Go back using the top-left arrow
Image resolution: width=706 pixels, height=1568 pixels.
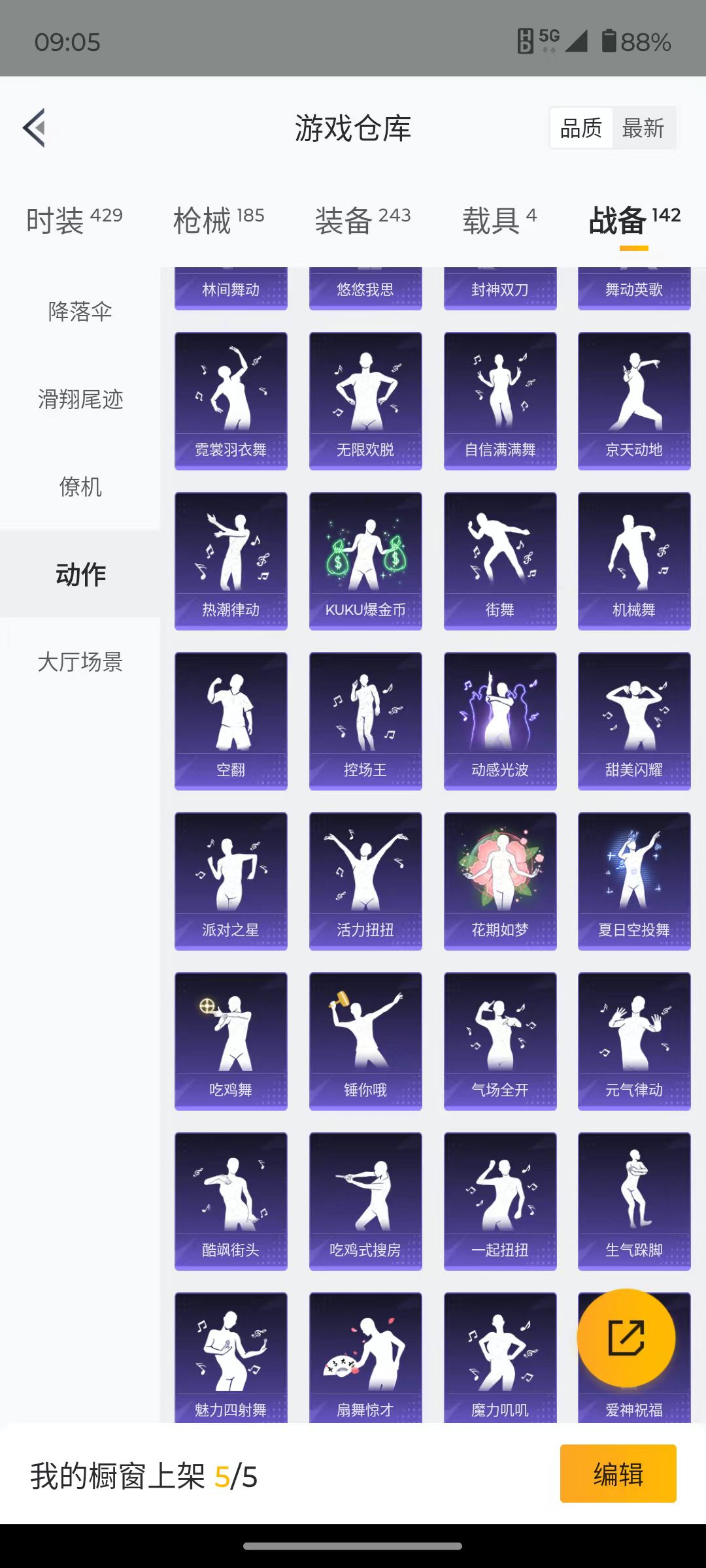tap(34, 127)
